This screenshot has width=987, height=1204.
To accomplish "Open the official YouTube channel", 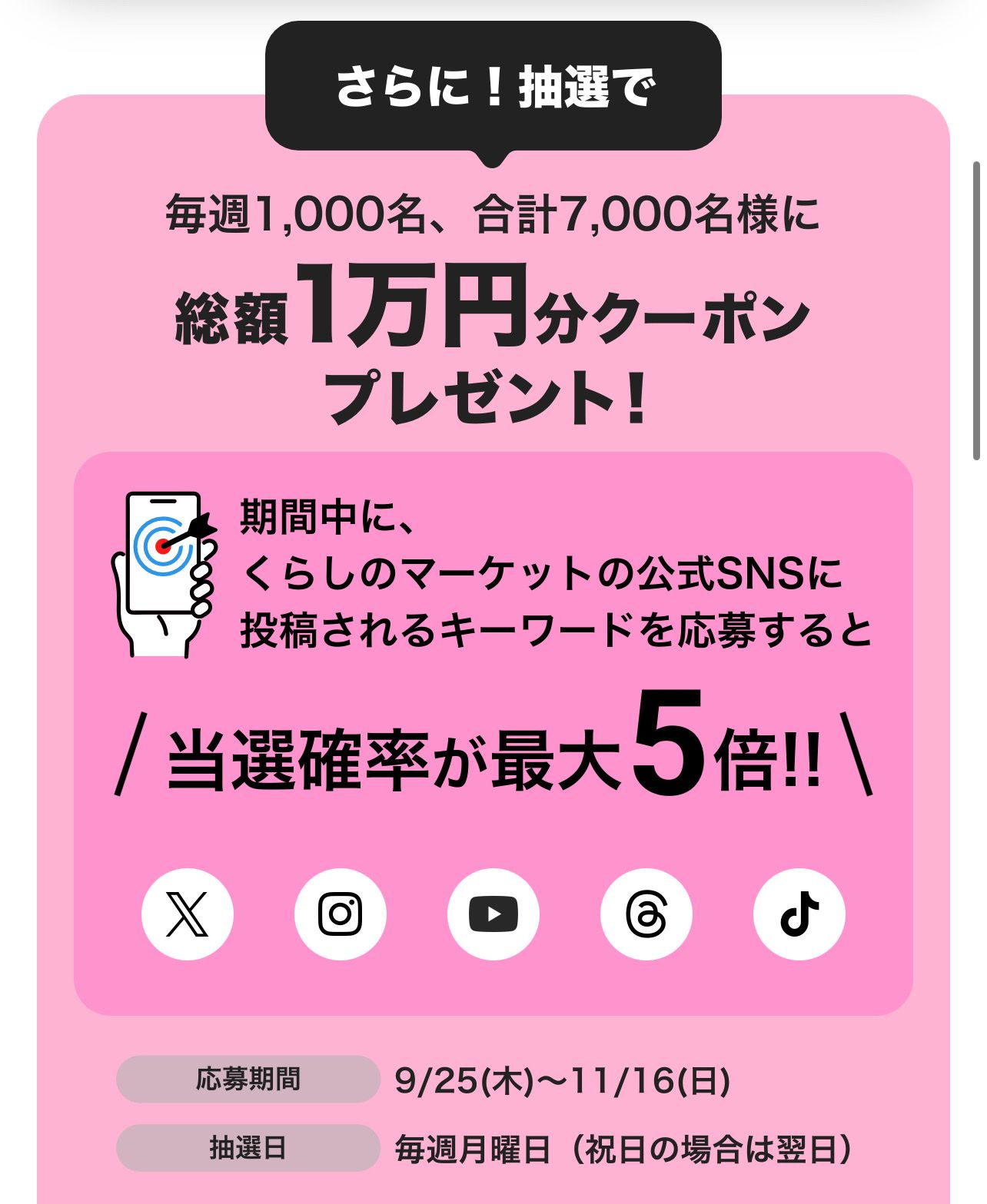I will click(493, 914).
